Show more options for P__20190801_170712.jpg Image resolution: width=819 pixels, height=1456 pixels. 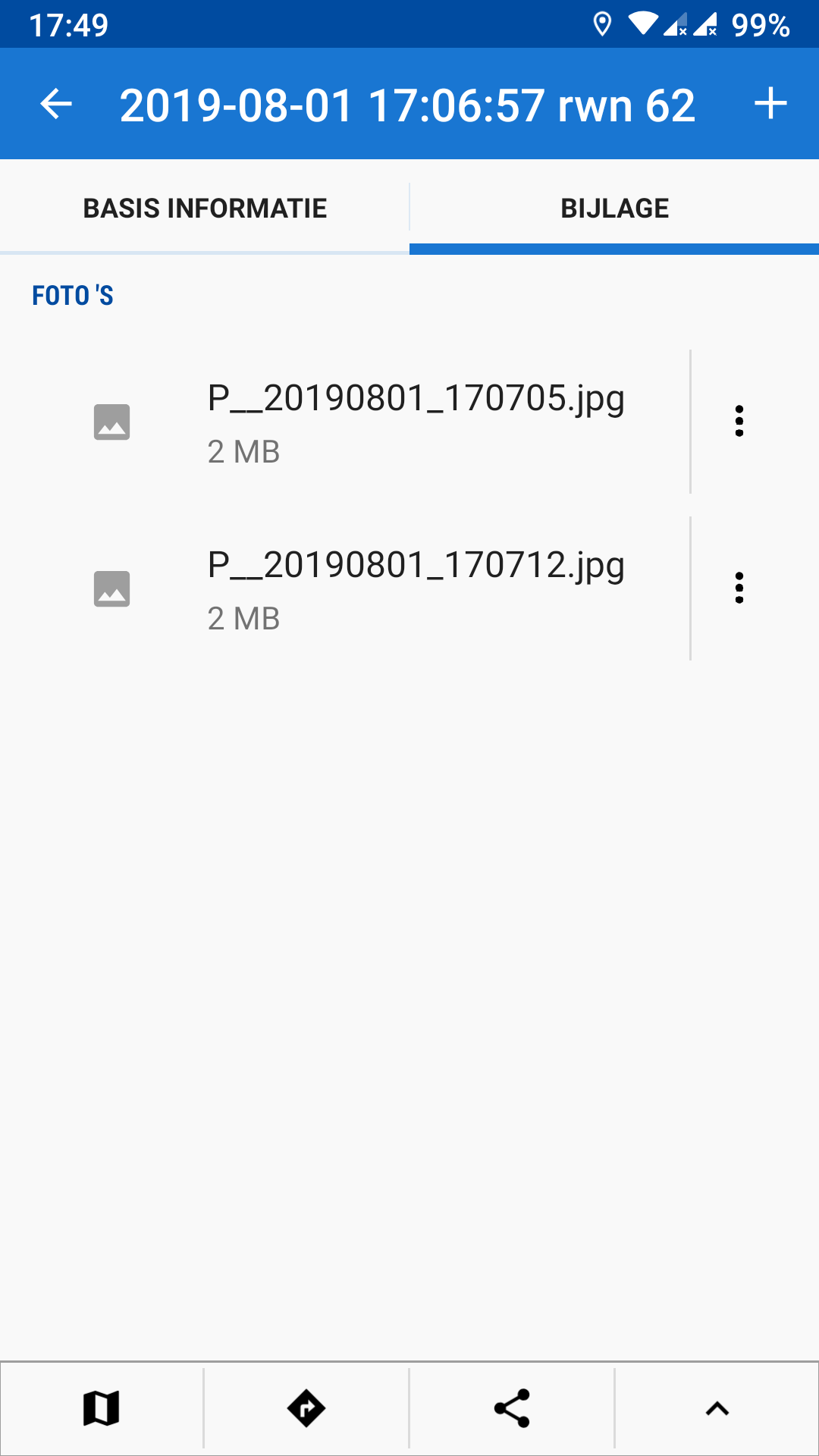[739, 588]
